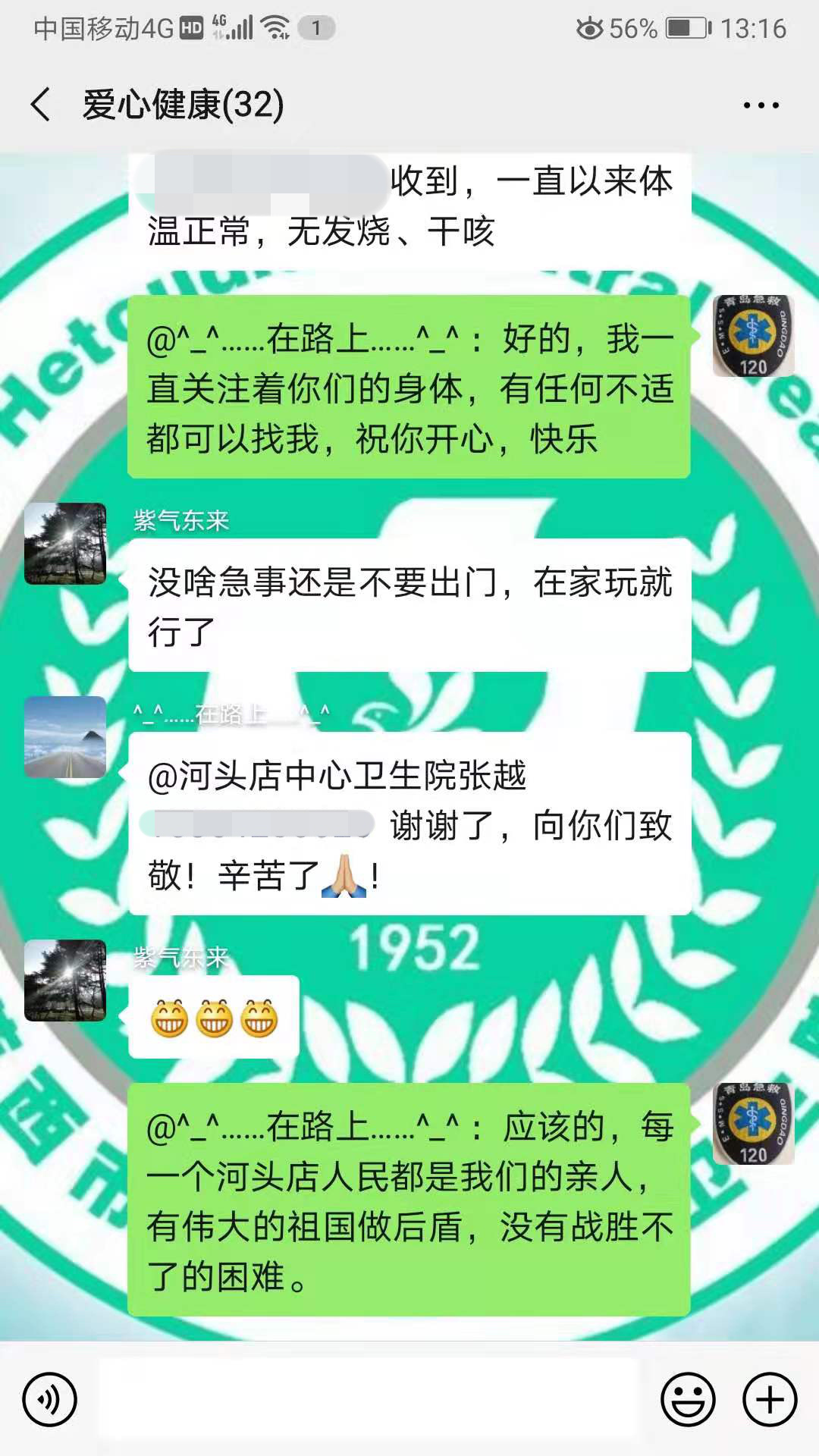Open the plus attachment menu
Screen dimensions: 819x1456
click(x=770, y=1399)
